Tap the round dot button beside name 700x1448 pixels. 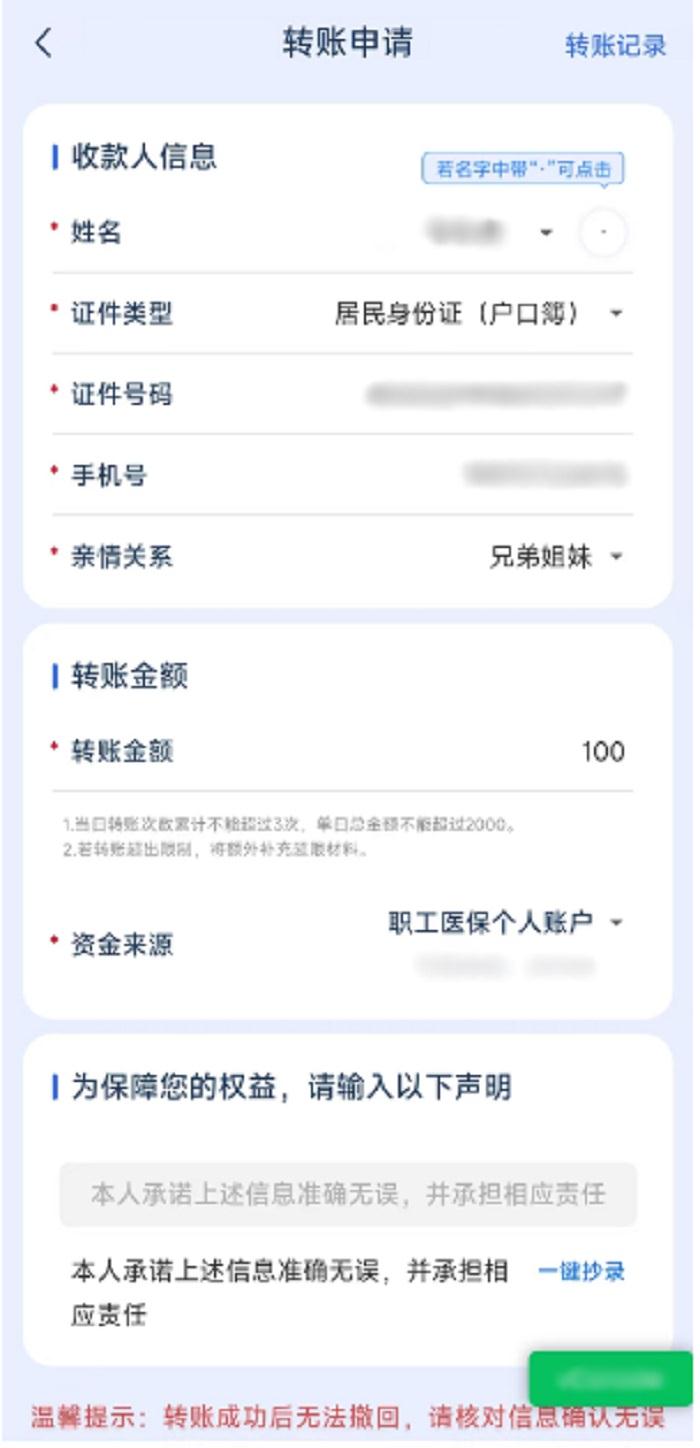click(x=603, y=233)
